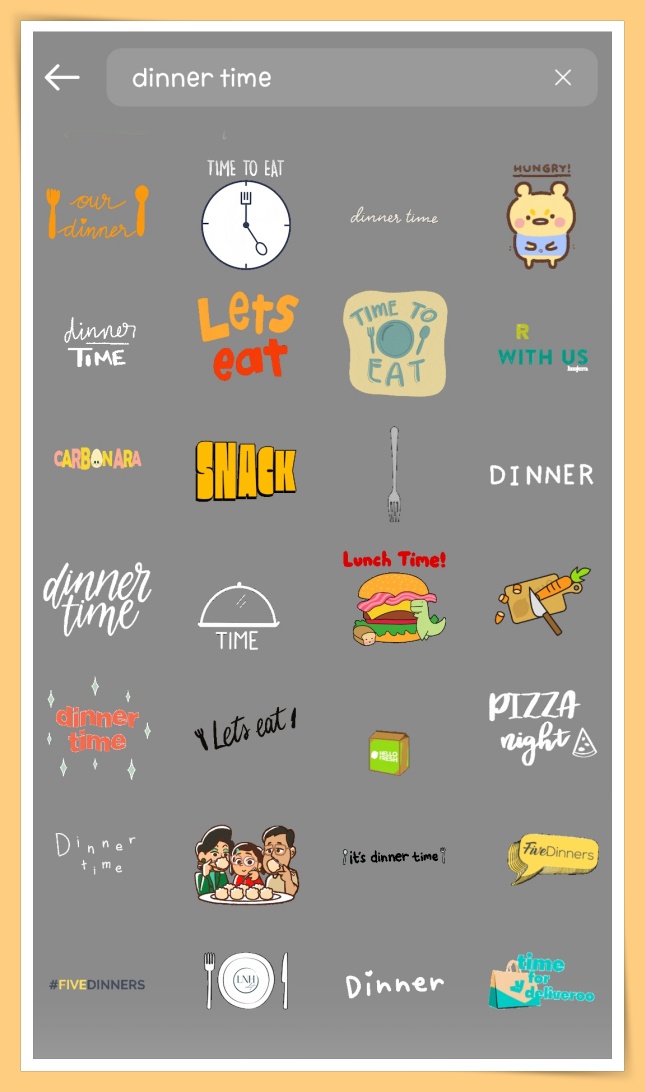Go back from sticker search
645x1092 pixels.
click(x=62, y=78)
